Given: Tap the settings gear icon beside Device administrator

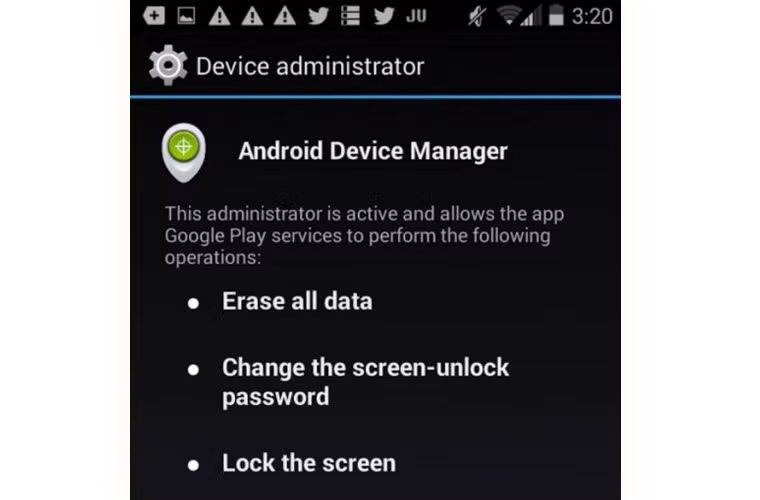Looking at the screenshot, I should click(167, 66).
